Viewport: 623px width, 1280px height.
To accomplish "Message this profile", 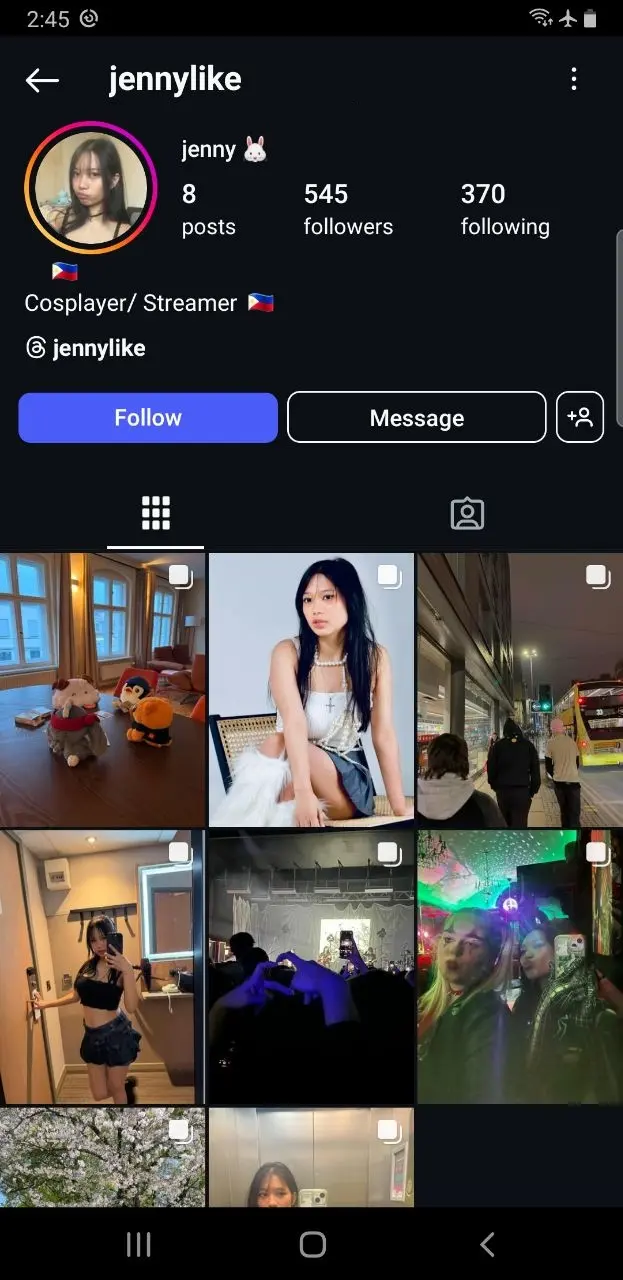I will click(x=417, y=417).
